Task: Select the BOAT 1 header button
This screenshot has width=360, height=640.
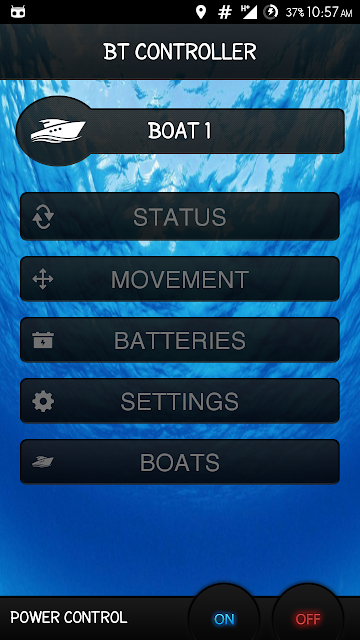Action: click(180, 131)
